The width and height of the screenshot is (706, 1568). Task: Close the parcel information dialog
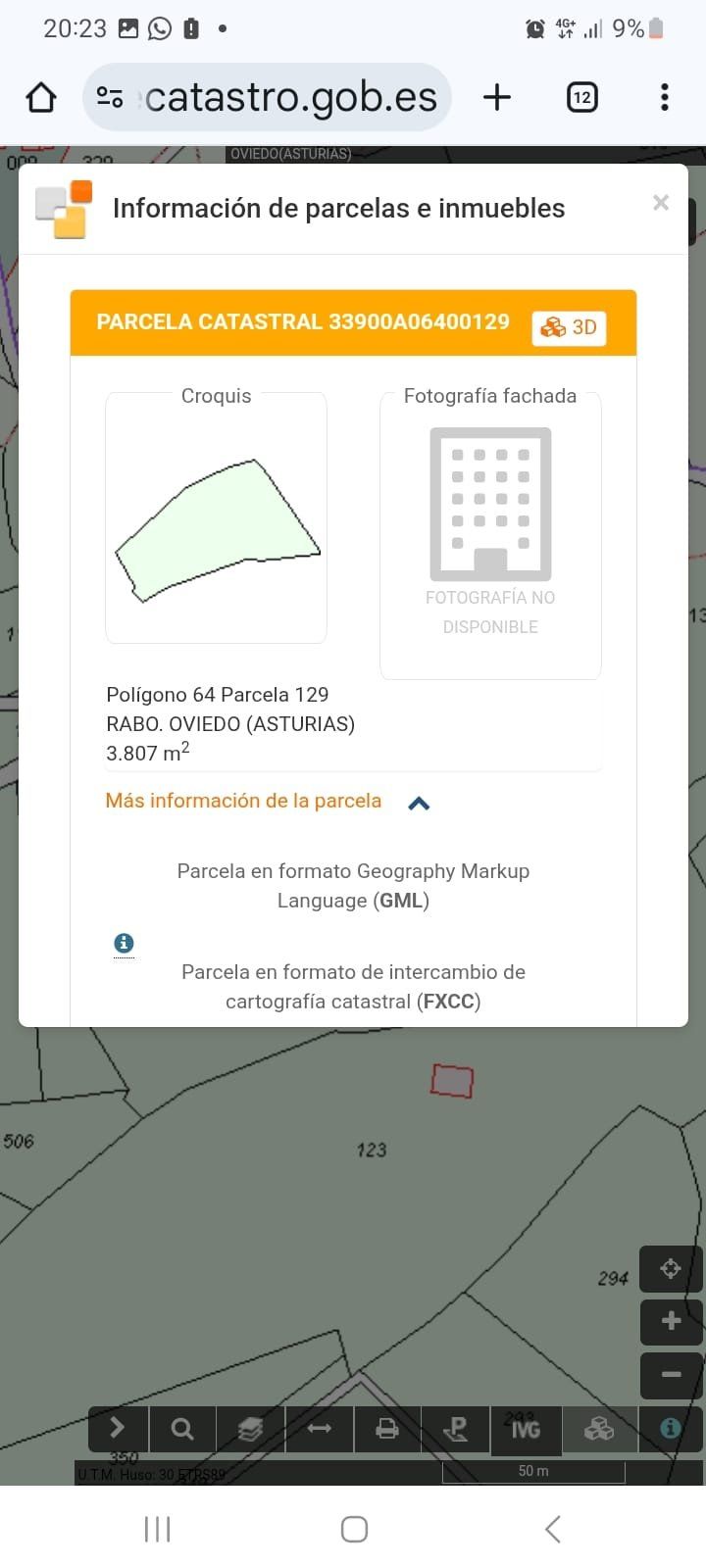pyautogui.click(x=661, y=203)
